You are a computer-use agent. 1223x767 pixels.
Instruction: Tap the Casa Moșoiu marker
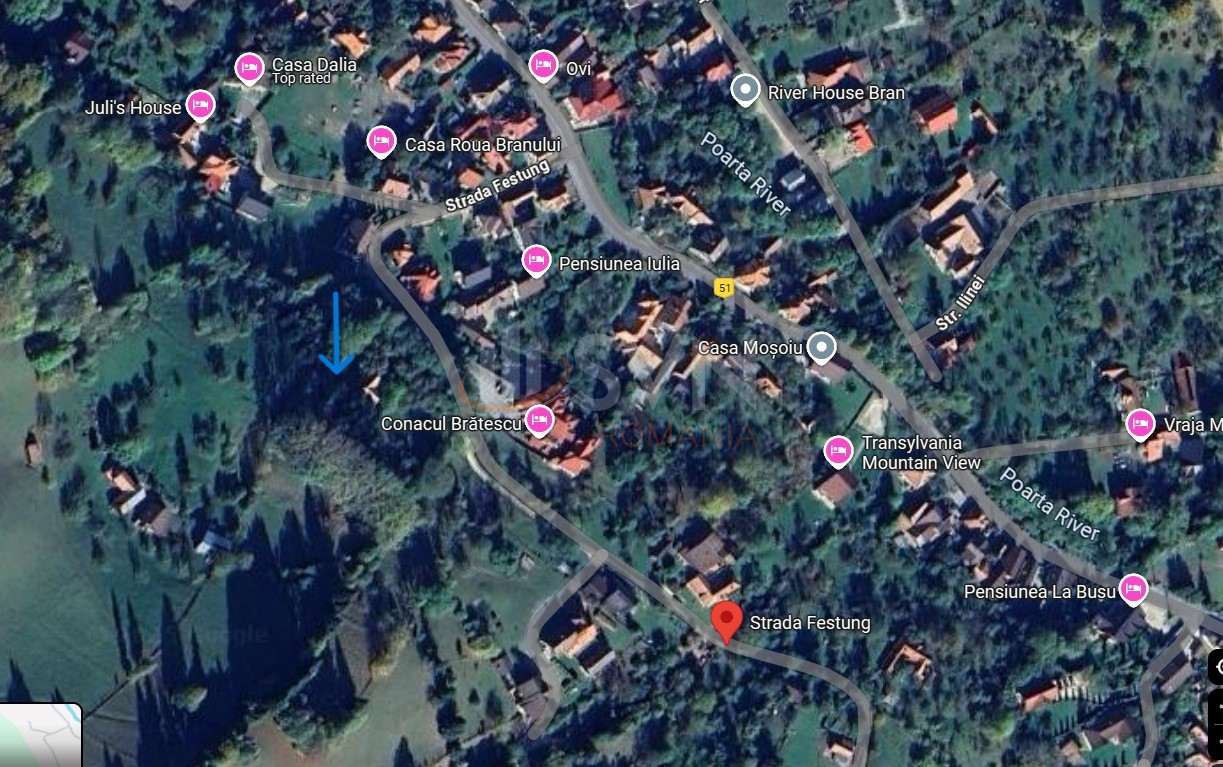click(x=822, y=347)
